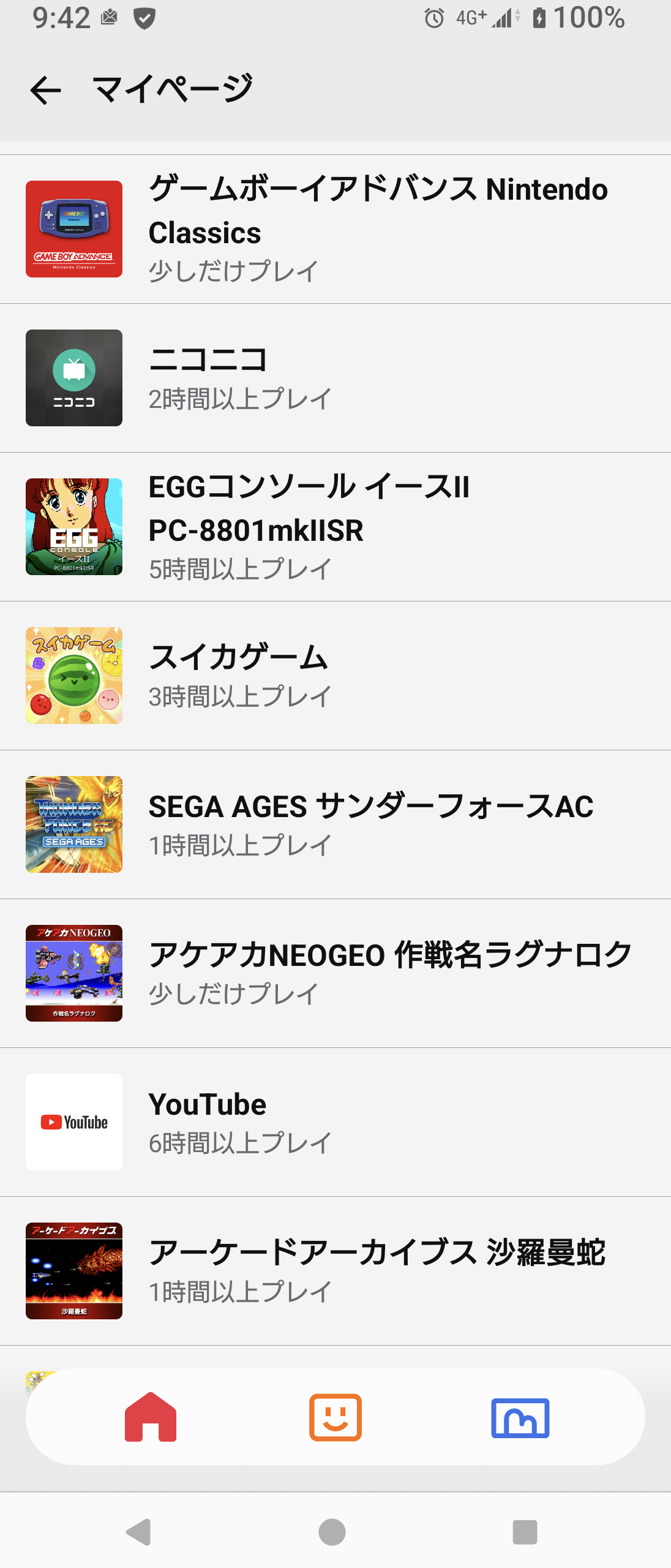Viewport: 671px width, 1568px height.
Task: View SEGA AGES サンダーフォースAC
Action: (x=335, y=824)
